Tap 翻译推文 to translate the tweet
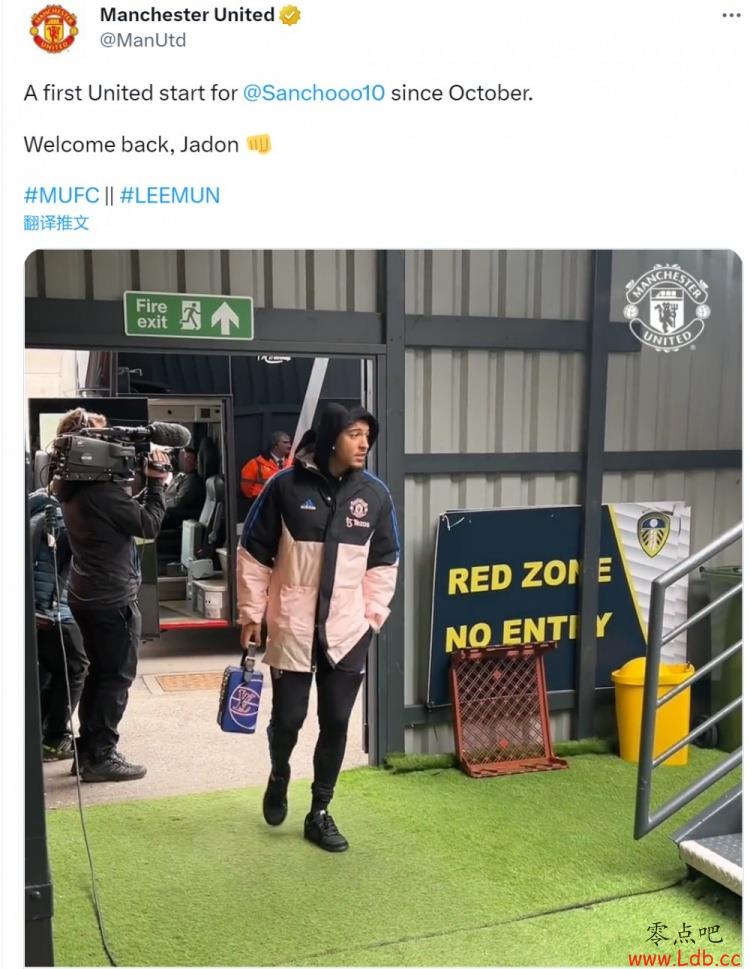This screenshot has height=969, width=750. [x=56, y=222]
